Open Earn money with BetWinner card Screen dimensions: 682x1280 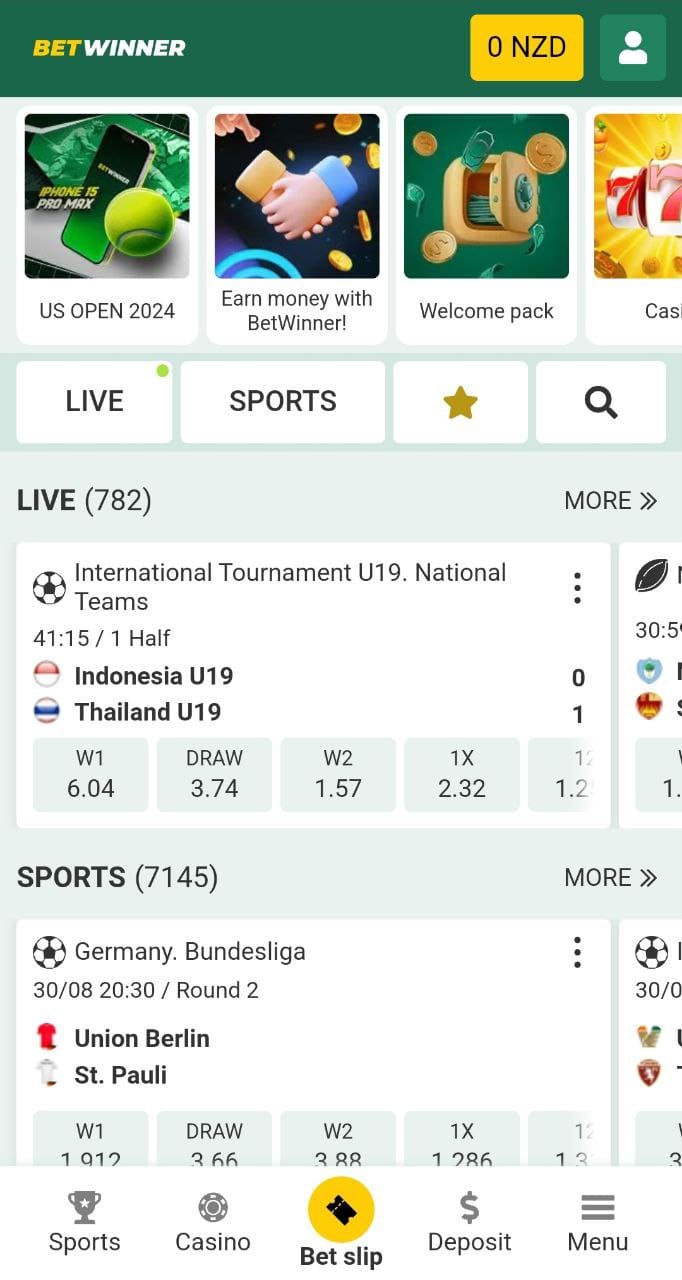coord(297,224)
